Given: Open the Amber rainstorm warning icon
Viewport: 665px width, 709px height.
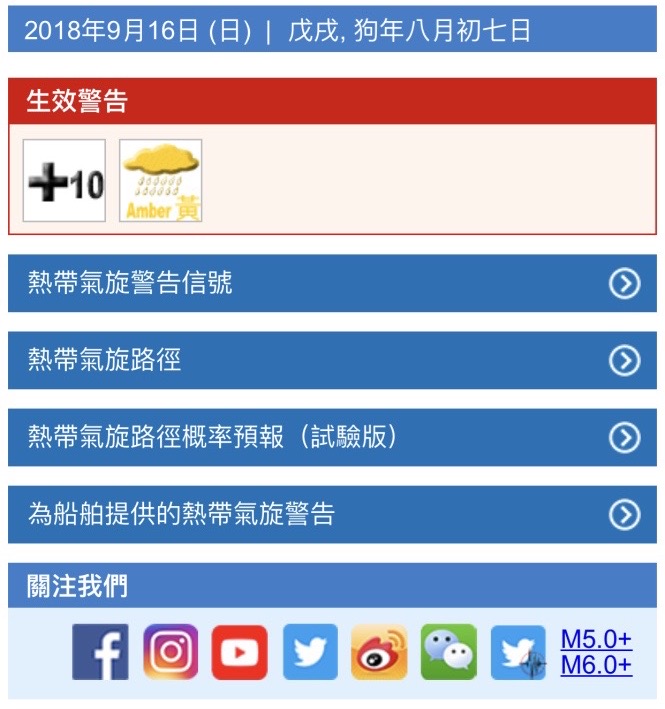Looking at the screenshot, I should pos(160,181).
